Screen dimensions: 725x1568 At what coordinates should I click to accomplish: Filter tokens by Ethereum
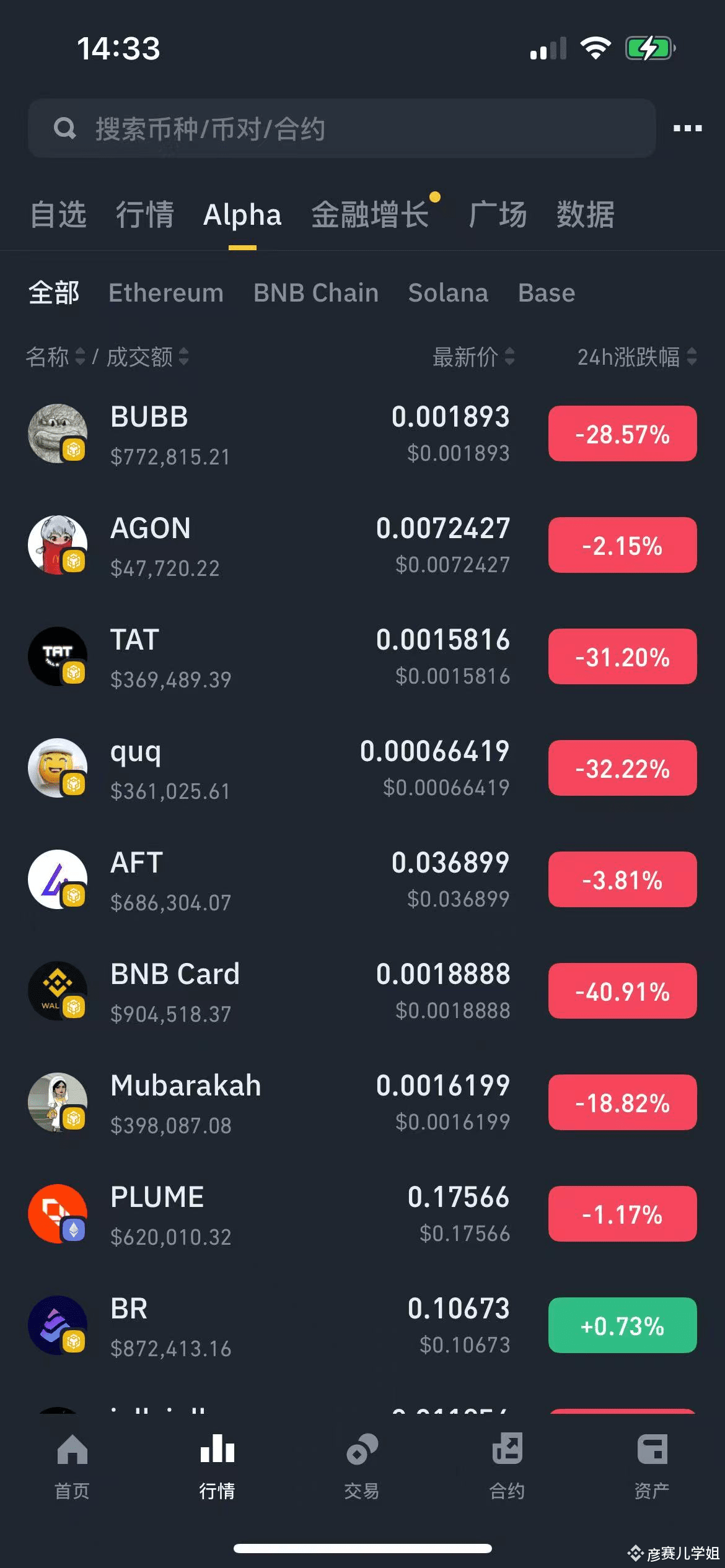click(x=166, y=293)
